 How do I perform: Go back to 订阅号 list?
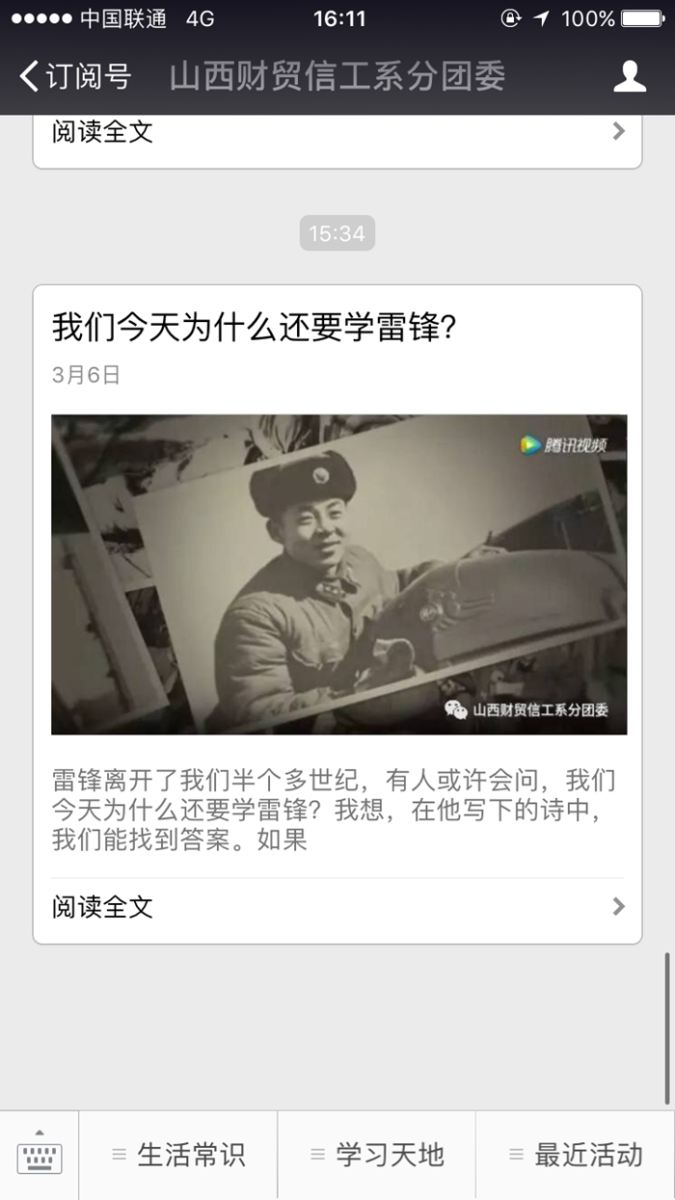75,76
